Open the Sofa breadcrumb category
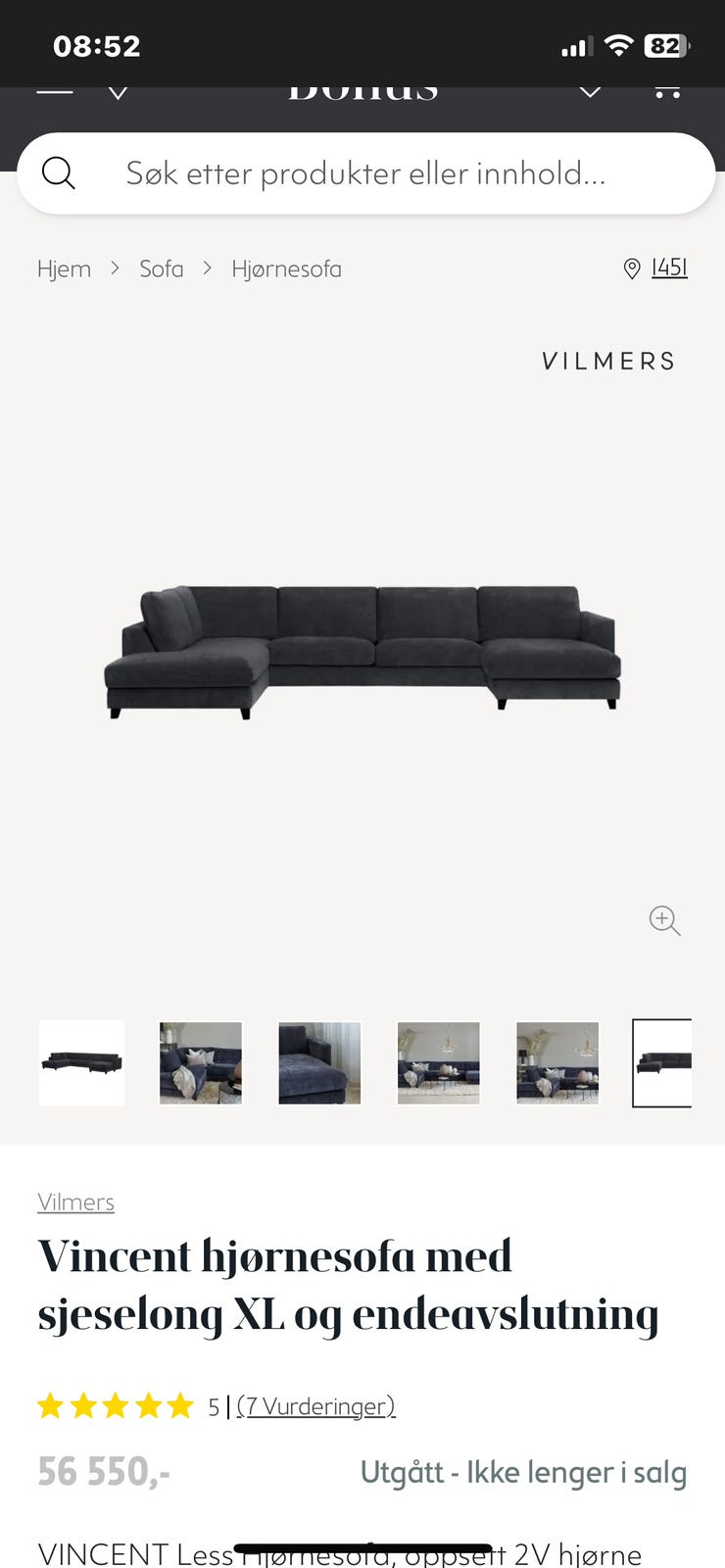Viewport: 725px width, 1568px height. (x=161, y=269)
